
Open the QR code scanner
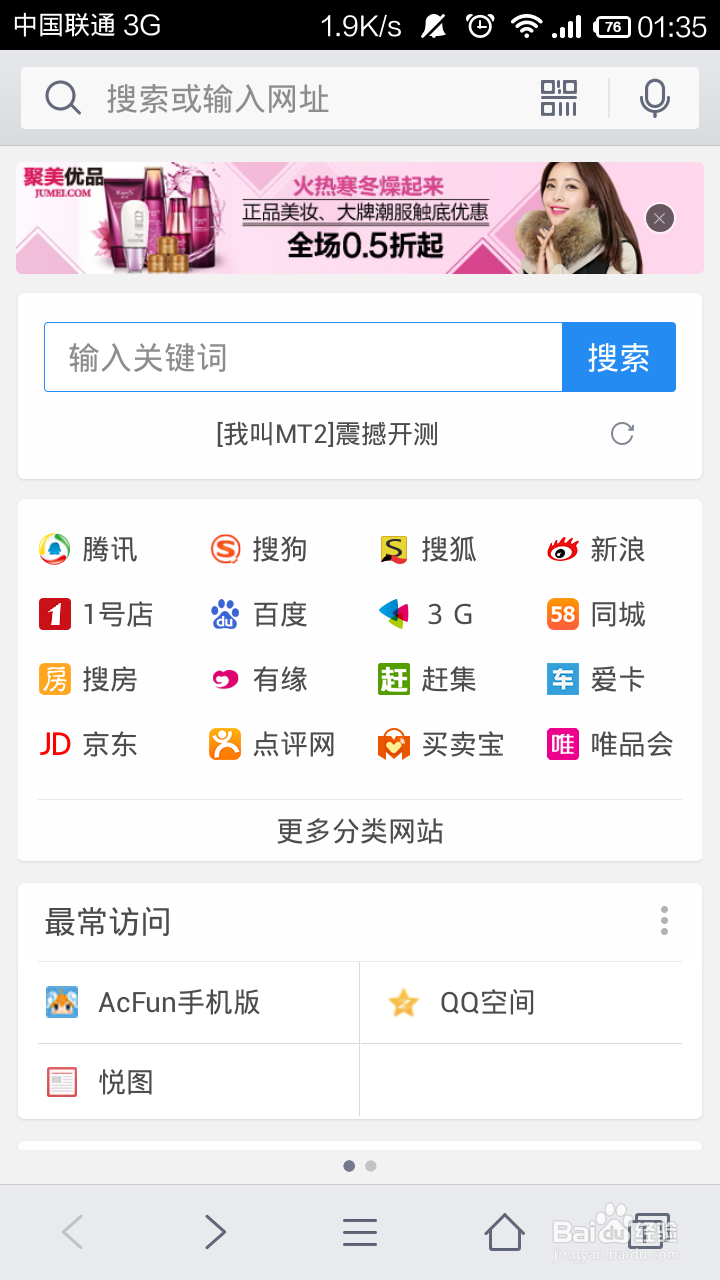point(559,97)
